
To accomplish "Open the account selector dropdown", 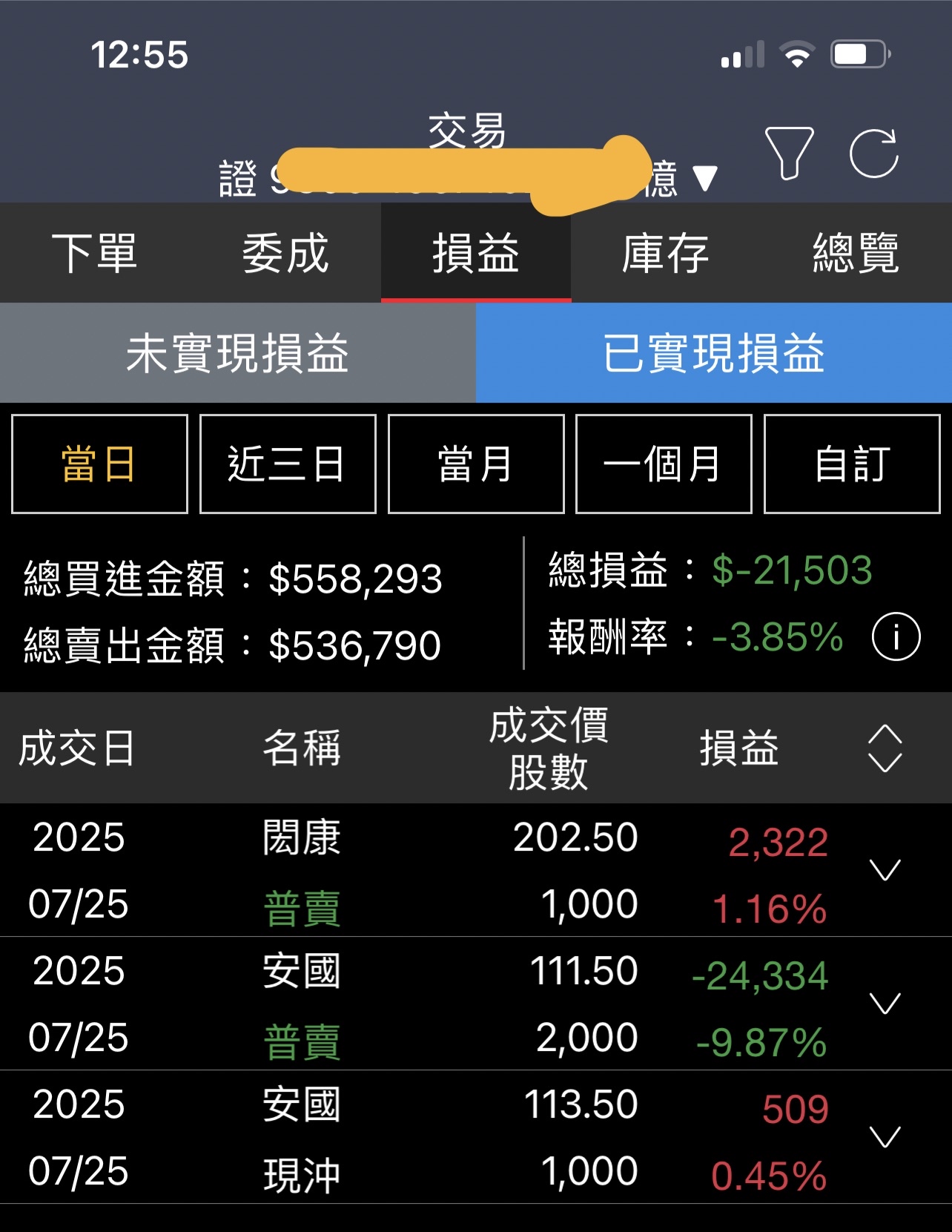I will (704, 178).
